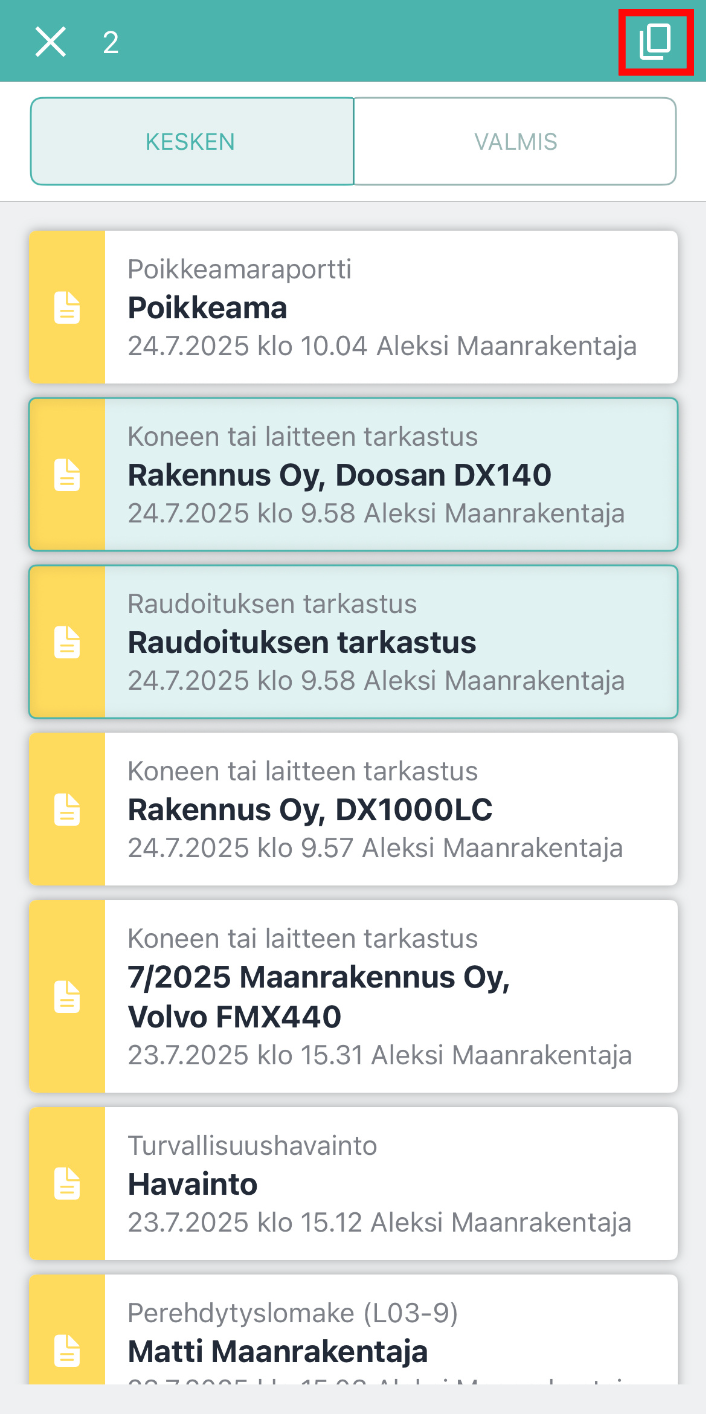
Task: Select the Matti Maanrakentaja form card
Action: point(353,1330)
